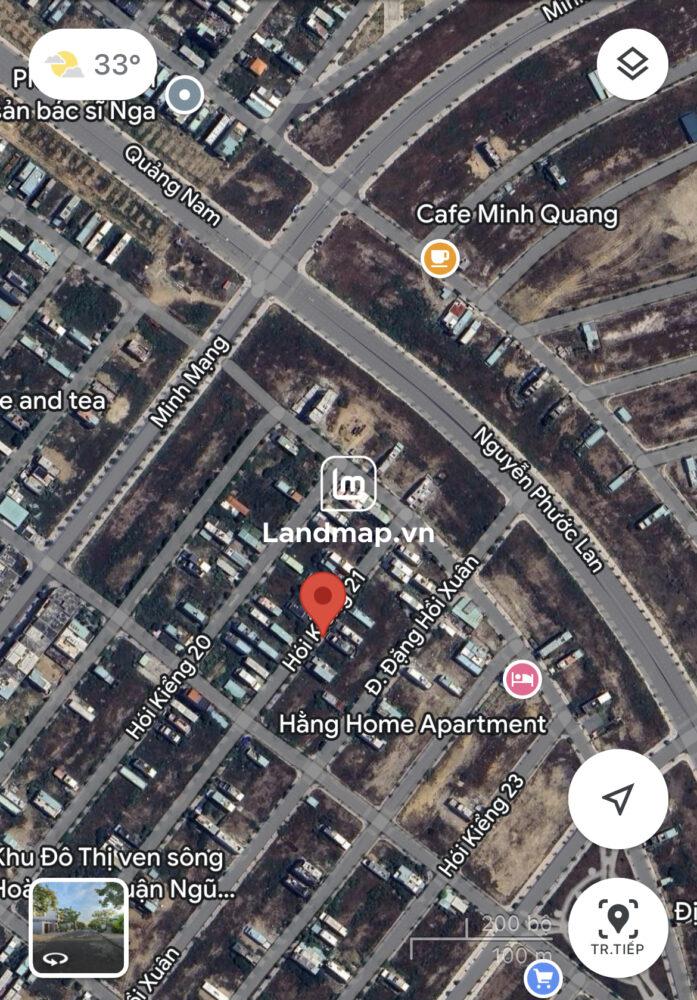This screenshot has width=697, height=1000.
Task: Open the Street View preview thumbnail
Action: (79, 928)
